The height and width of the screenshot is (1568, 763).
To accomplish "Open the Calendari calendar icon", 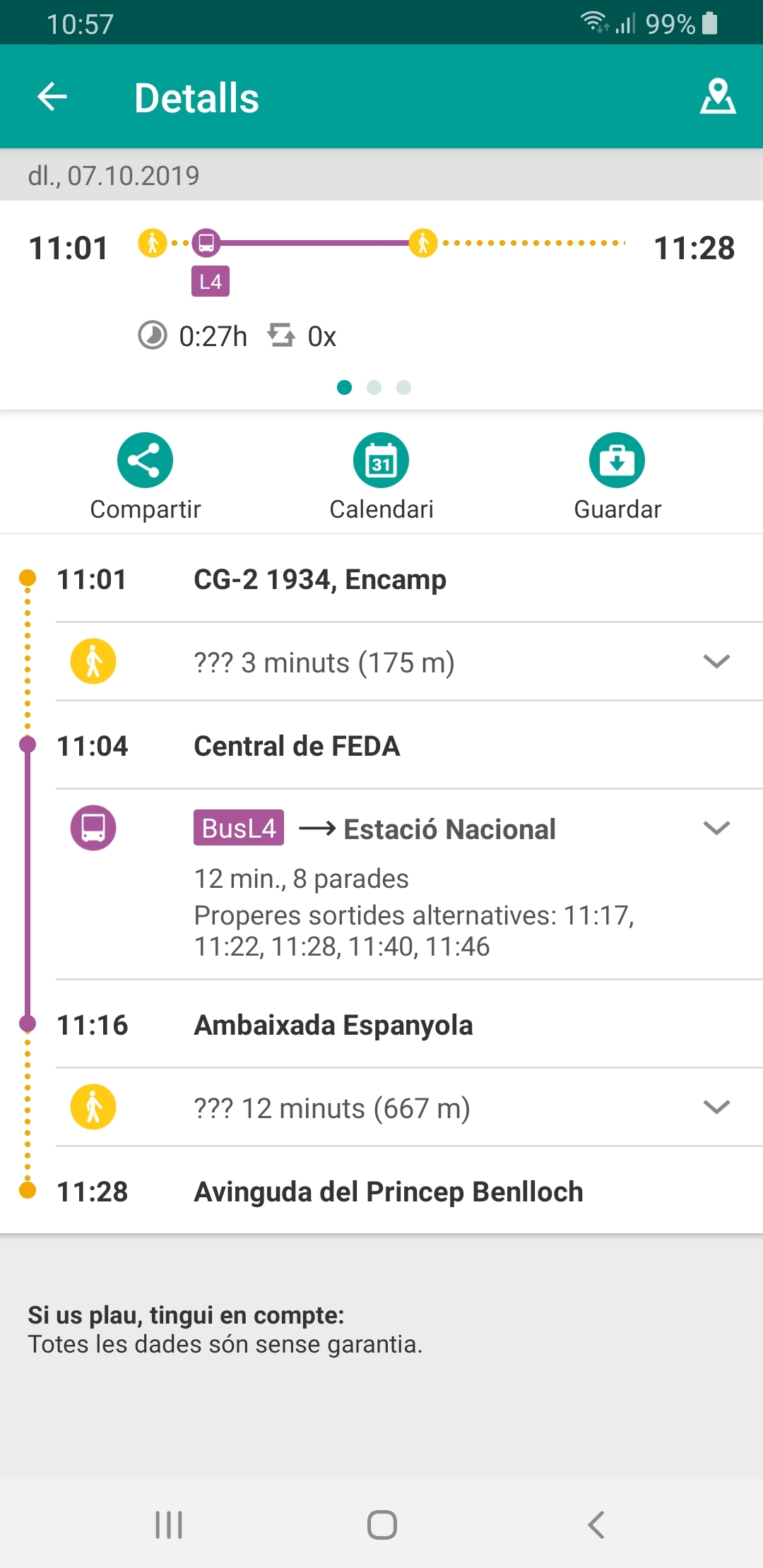I will pos(381,459).
